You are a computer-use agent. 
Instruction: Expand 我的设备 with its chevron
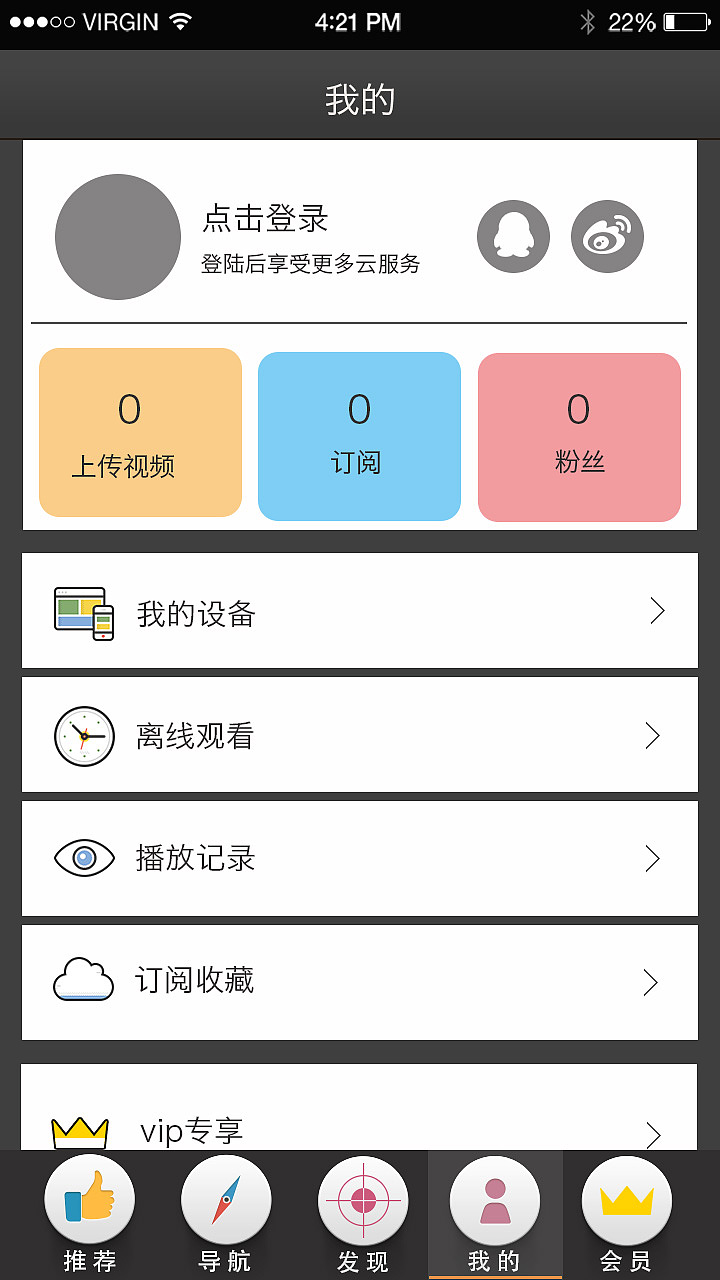pos(655,610)
